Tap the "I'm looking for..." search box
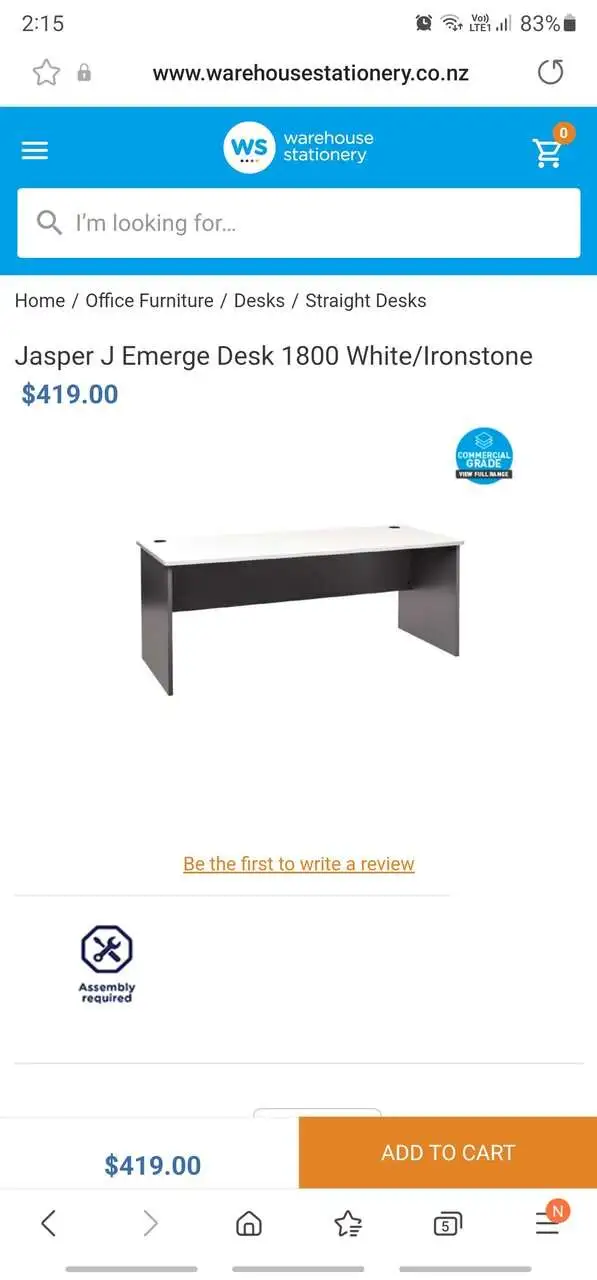Screen dimensions: 597x1280 [298, 223]
